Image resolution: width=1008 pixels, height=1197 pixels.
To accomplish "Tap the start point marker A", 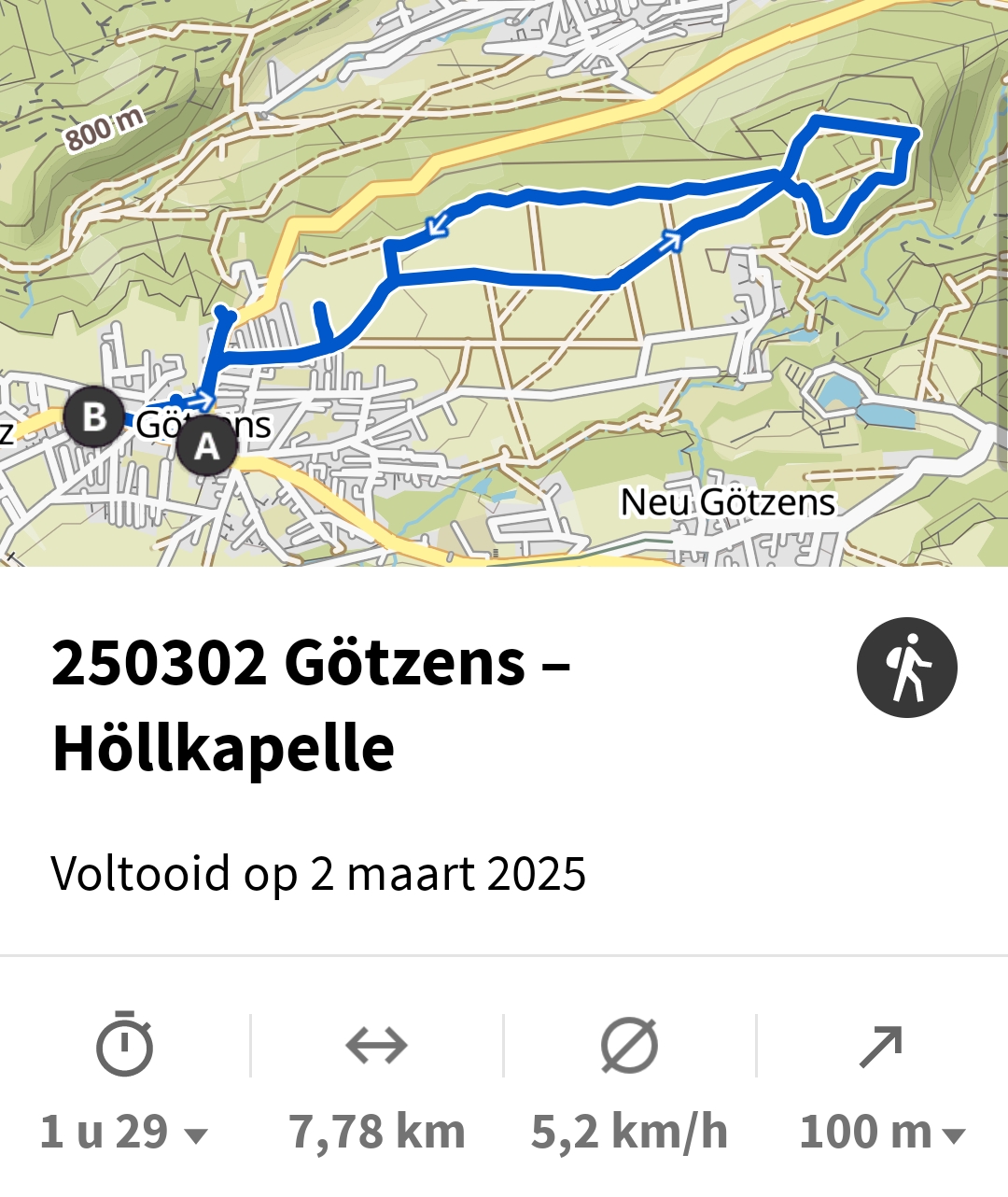I will coord(207,446).
